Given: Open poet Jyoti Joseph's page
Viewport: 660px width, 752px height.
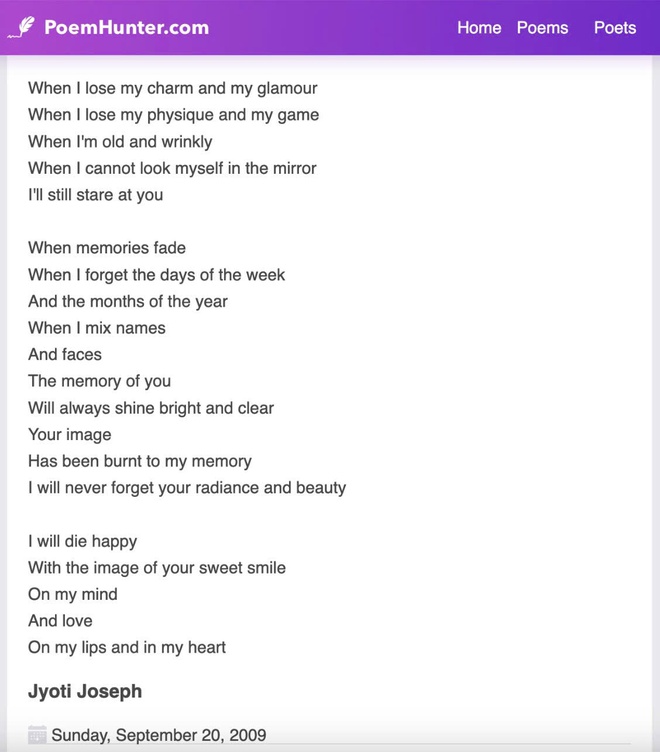Looking at the screenshot, I should tap(85, 691).
